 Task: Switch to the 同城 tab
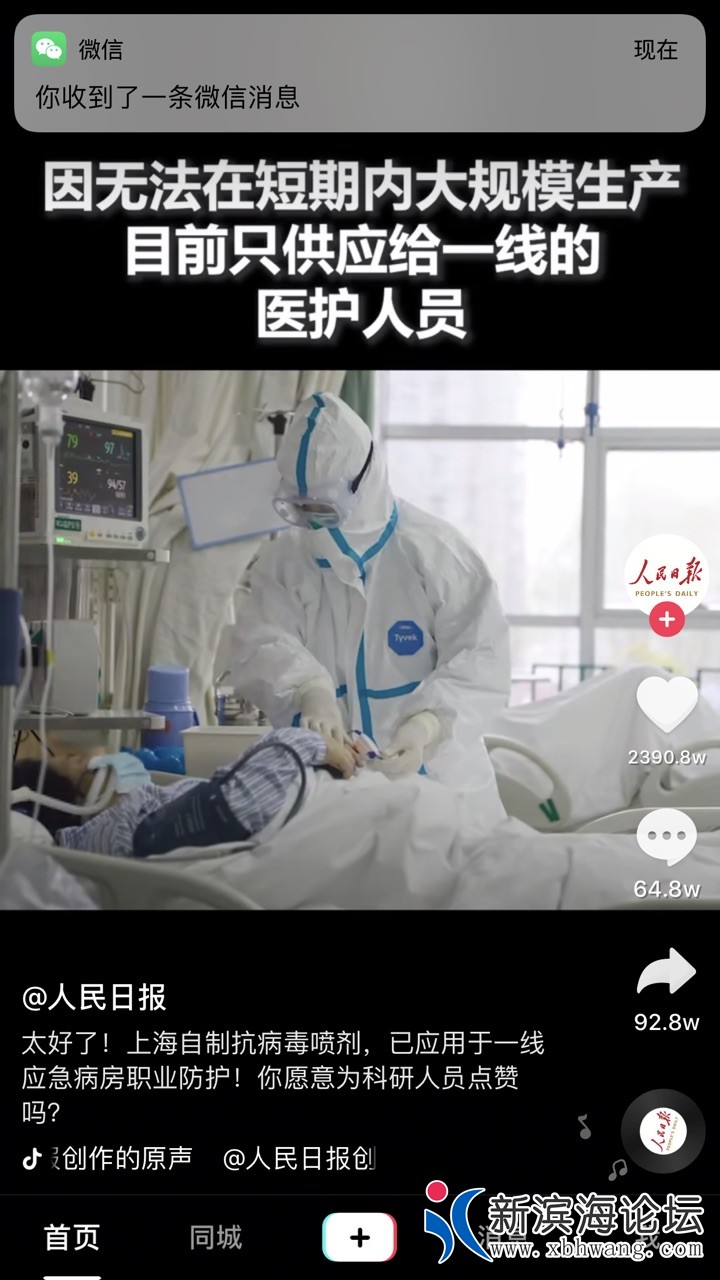pyautogui.click(x=216, y=1237)
